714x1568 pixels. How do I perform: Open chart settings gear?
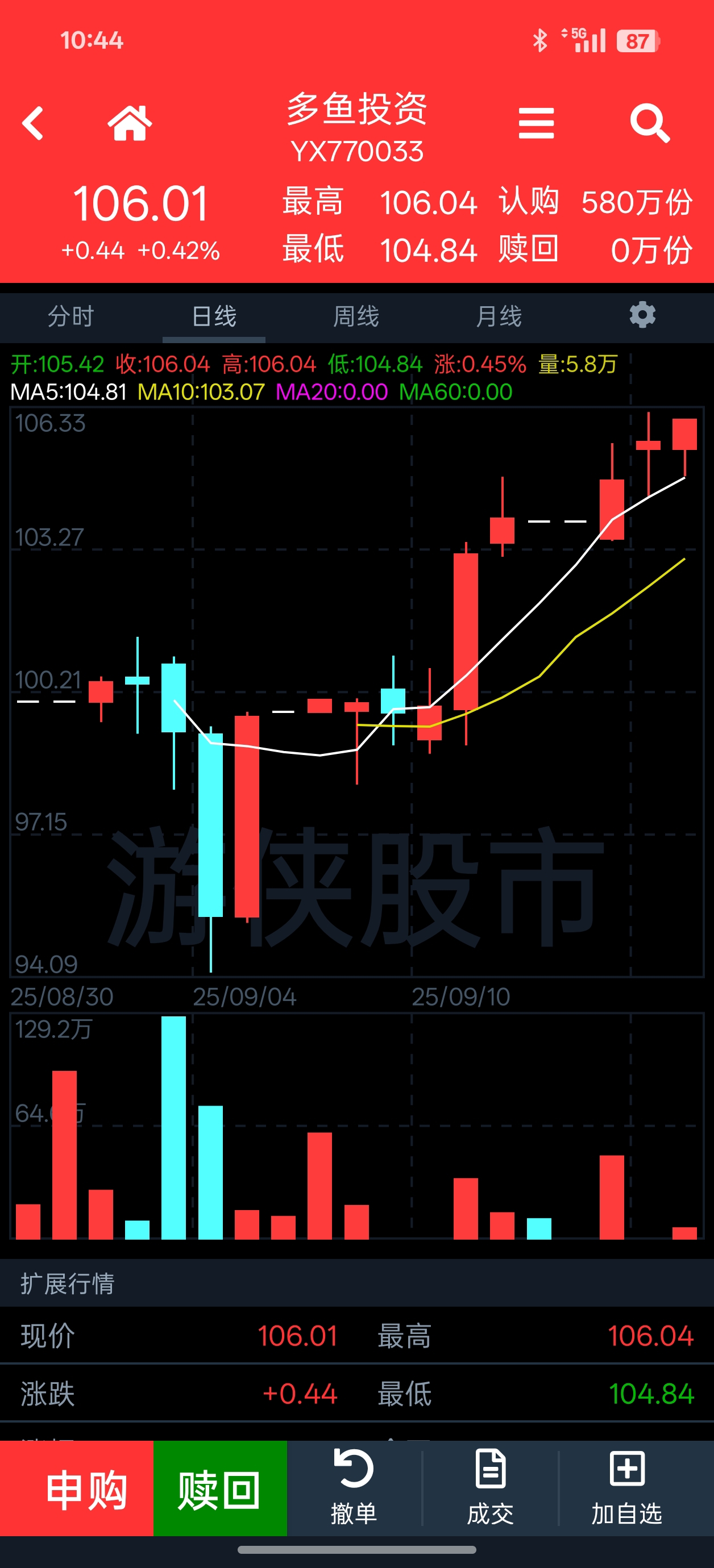click(642, 315)
